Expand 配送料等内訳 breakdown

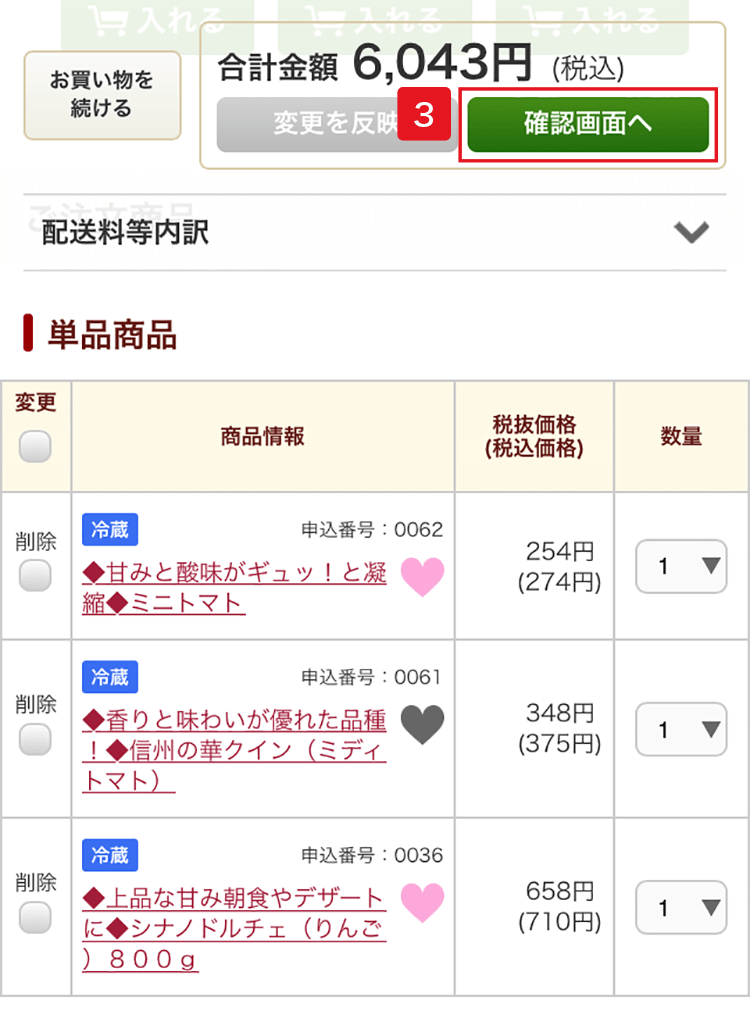tap(375, 233)
